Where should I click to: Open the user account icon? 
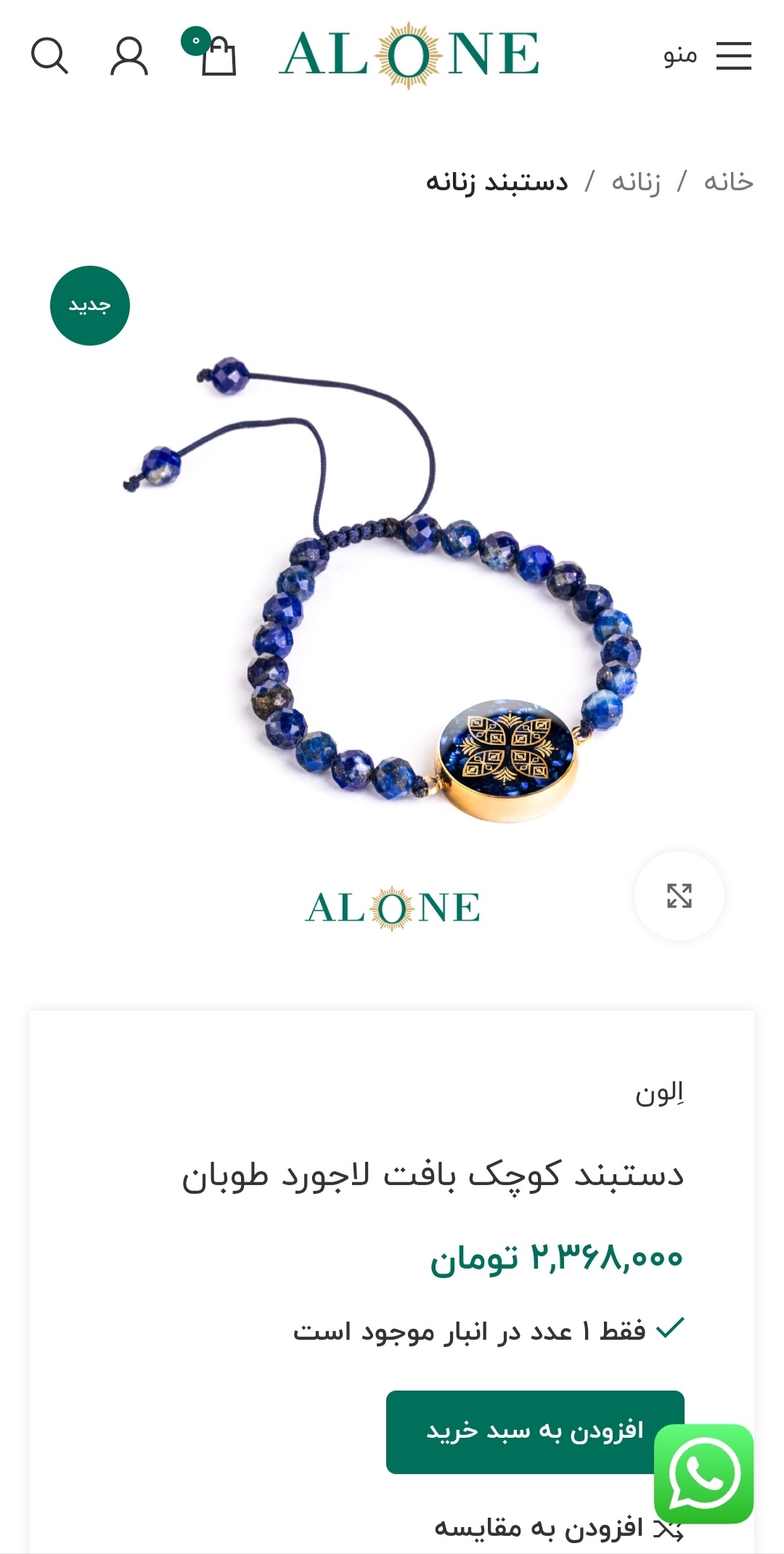[x=129, y=56]
